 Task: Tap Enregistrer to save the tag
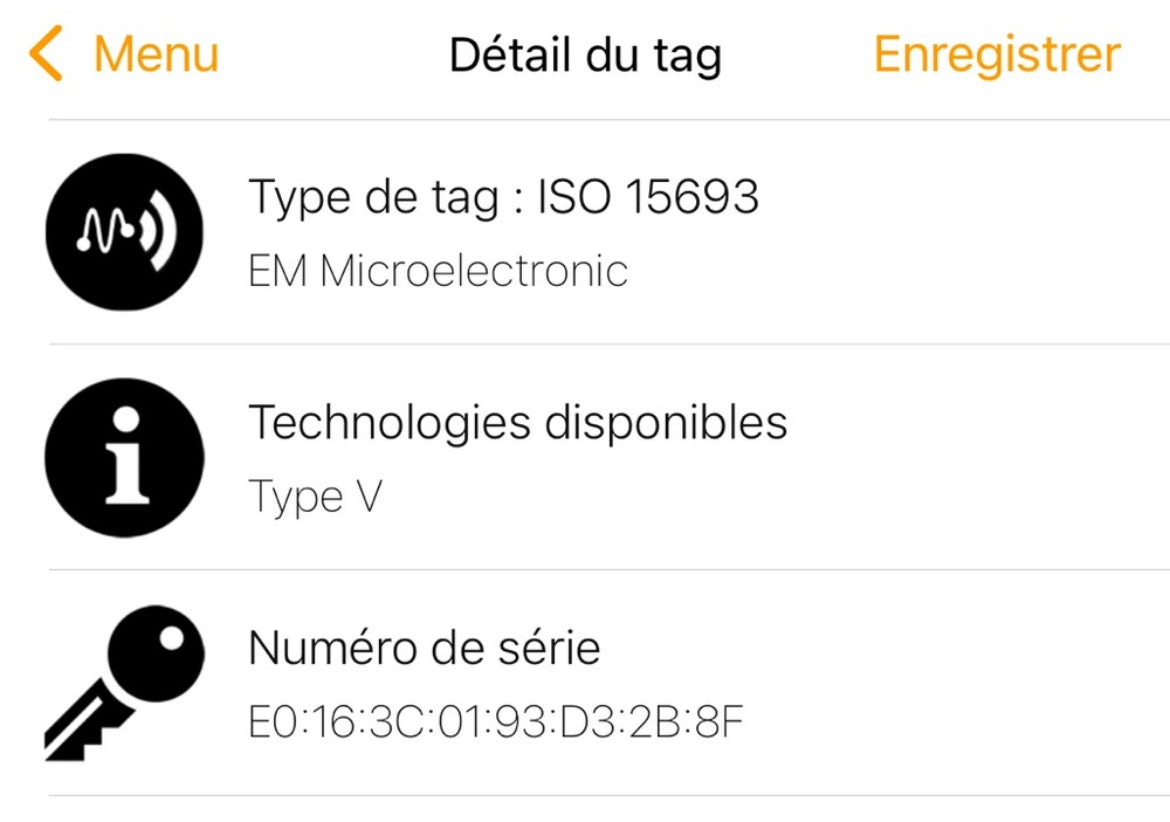996,55
